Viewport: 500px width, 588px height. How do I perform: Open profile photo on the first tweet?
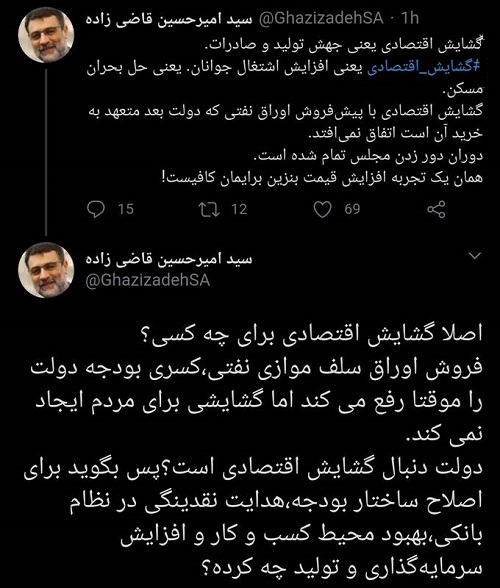(x=46, y=35)
